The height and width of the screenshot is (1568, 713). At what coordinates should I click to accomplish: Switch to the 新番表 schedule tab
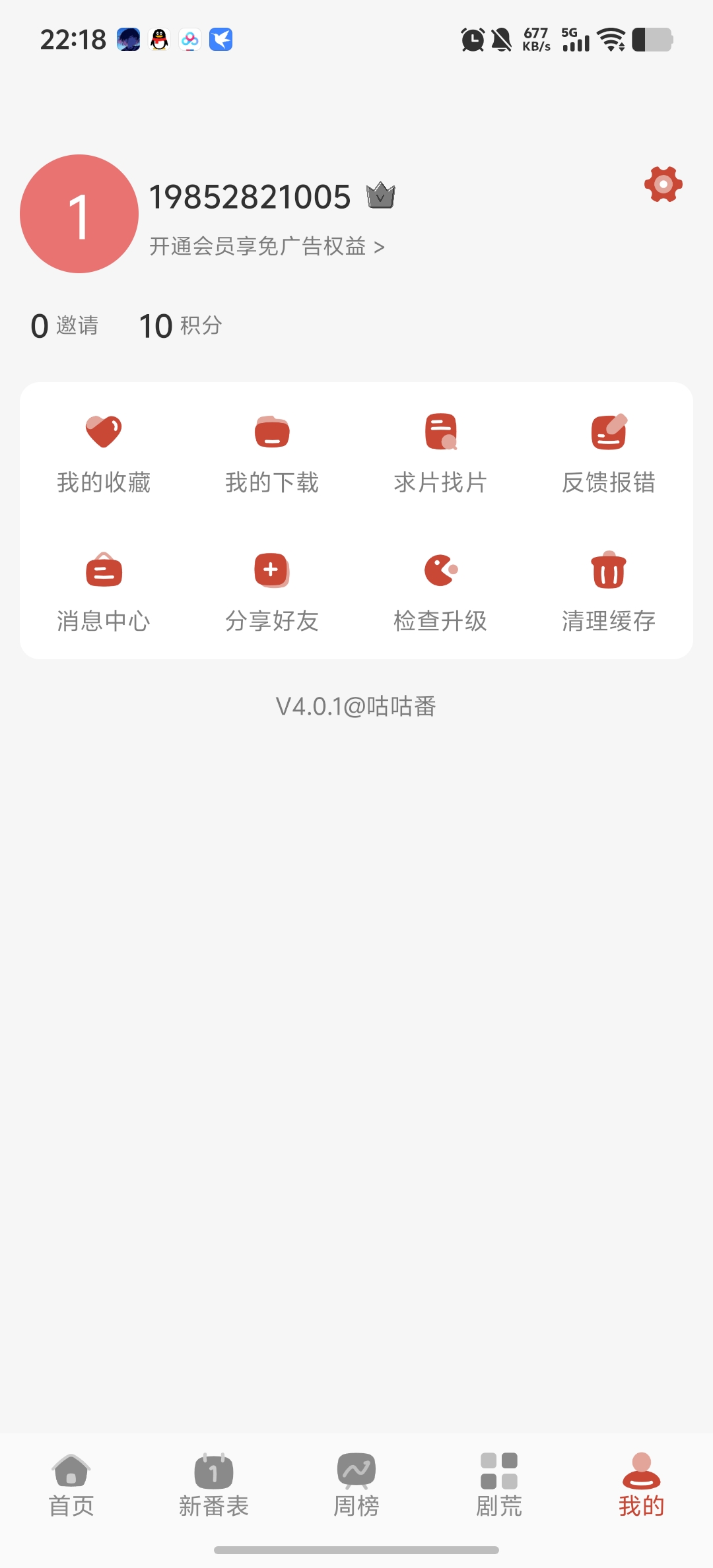214,1486
